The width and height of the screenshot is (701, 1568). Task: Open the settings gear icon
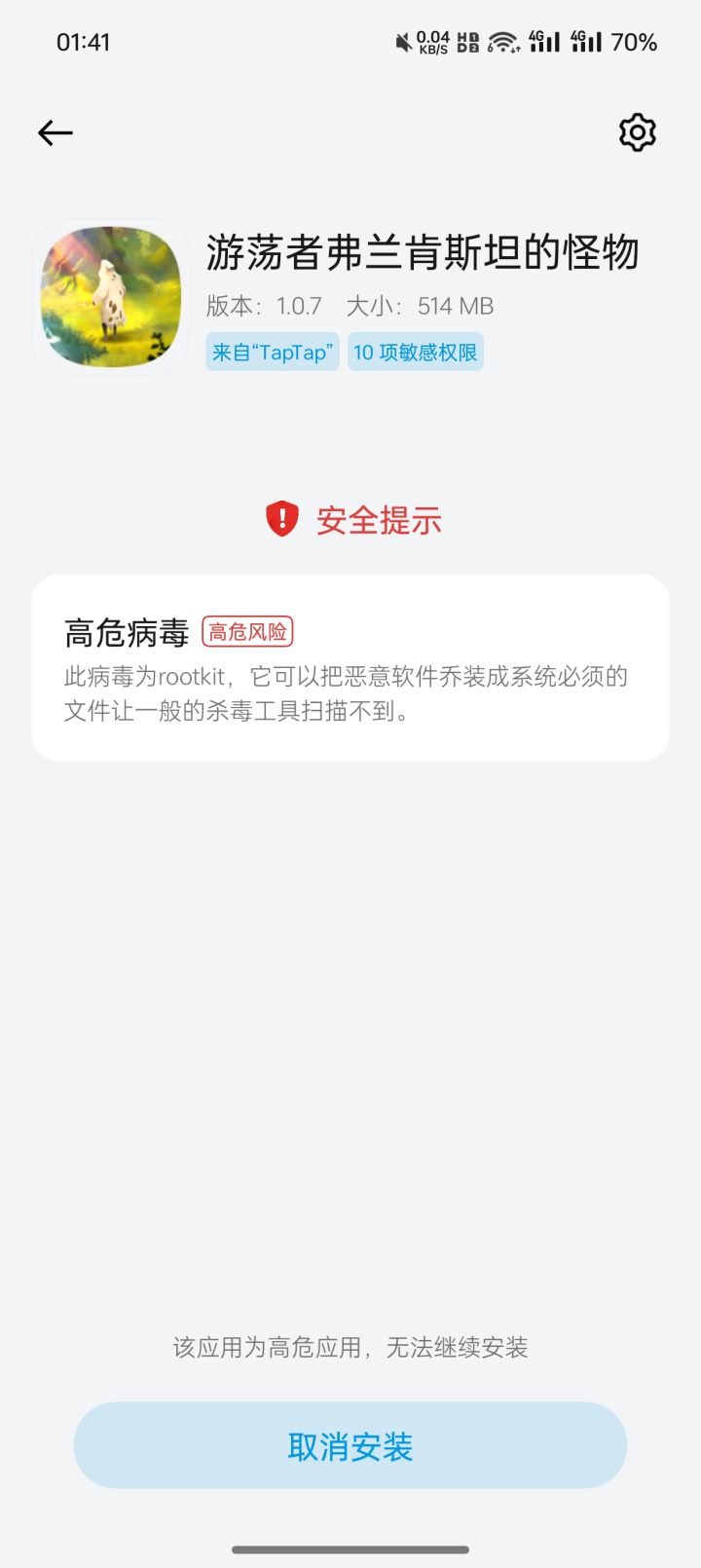[x=638, y=132]
